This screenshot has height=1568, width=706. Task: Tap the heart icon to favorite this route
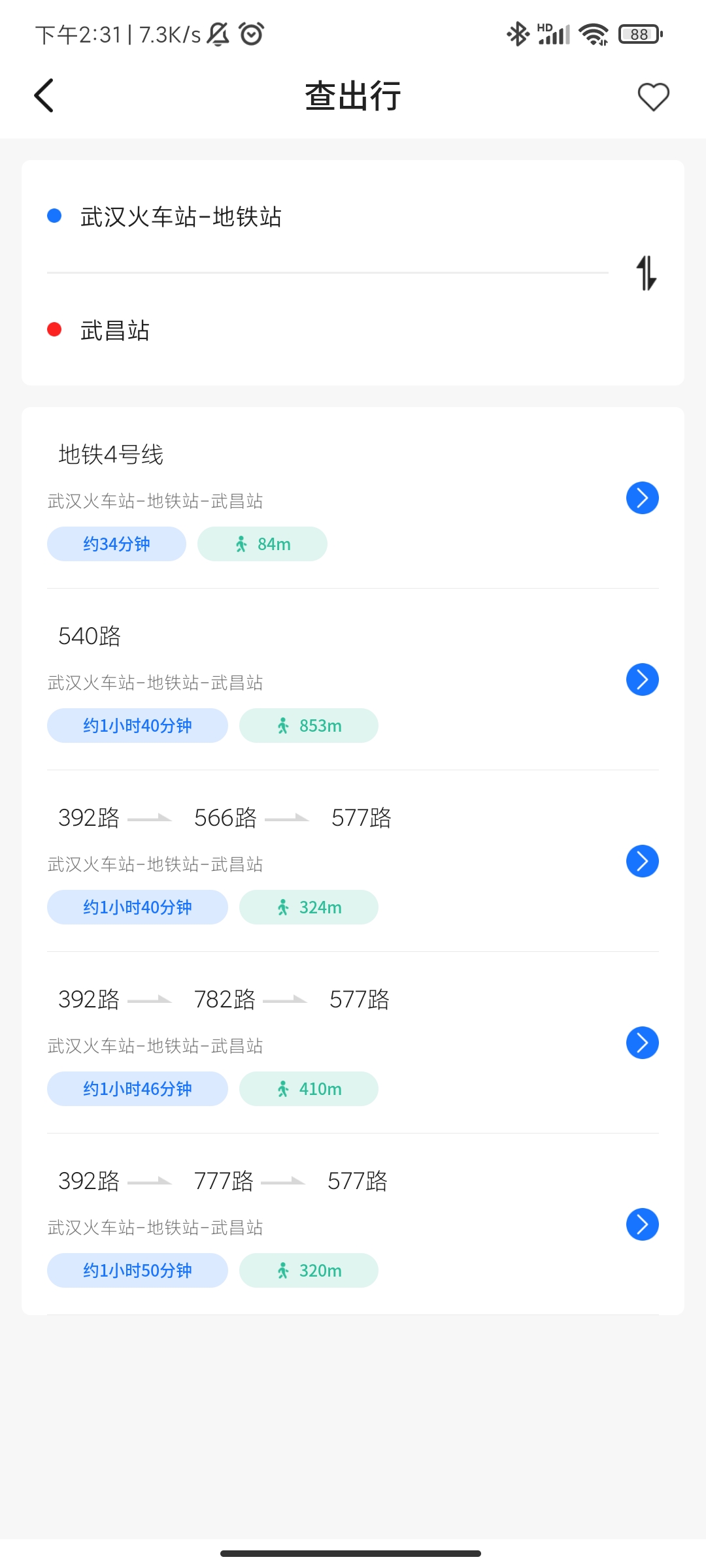point(653,97)
